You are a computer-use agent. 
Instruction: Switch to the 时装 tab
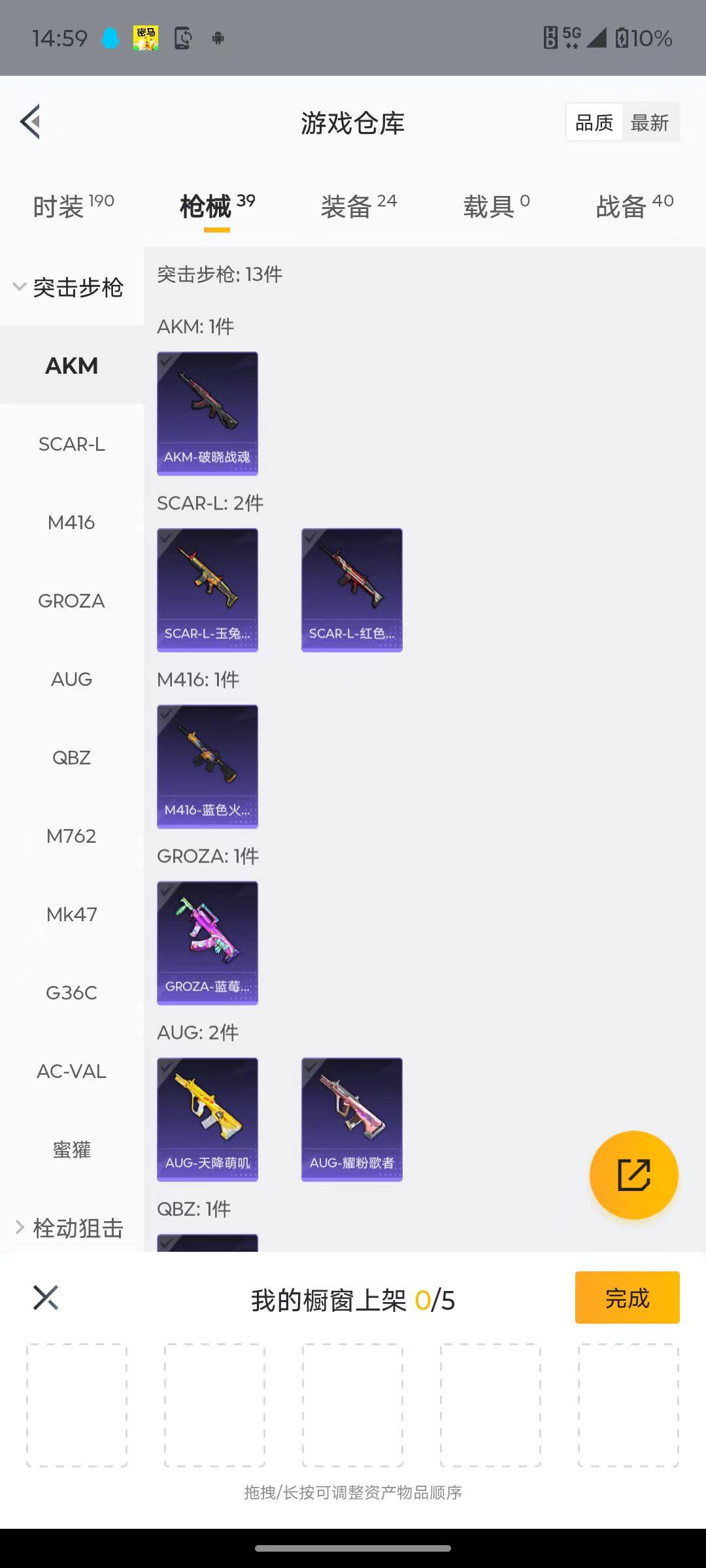click(73, 206)
